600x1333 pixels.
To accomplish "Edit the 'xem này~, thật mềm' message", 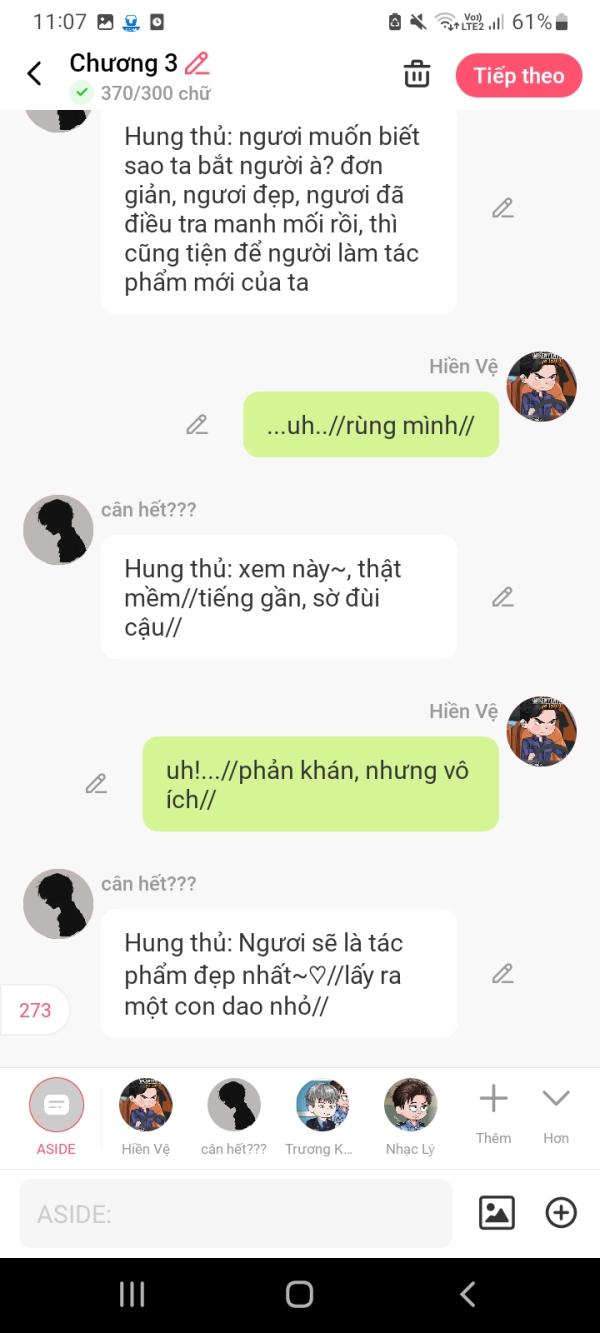I will coord(502,597).
